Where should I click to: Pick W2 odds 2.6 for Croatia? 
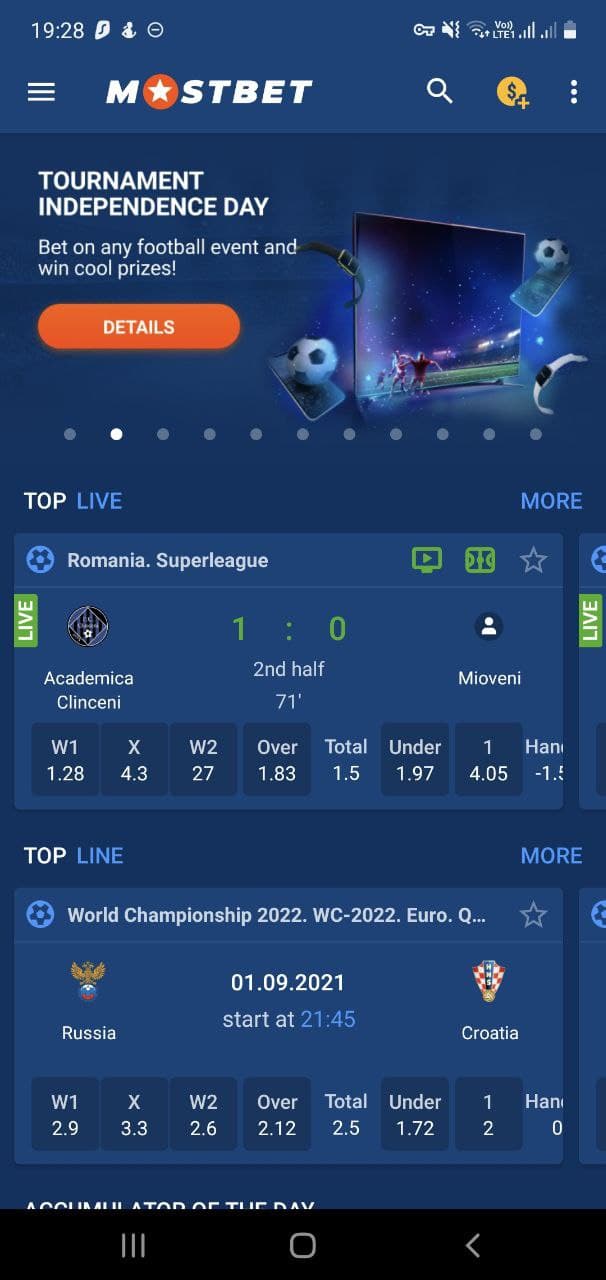pos(203,1115)
